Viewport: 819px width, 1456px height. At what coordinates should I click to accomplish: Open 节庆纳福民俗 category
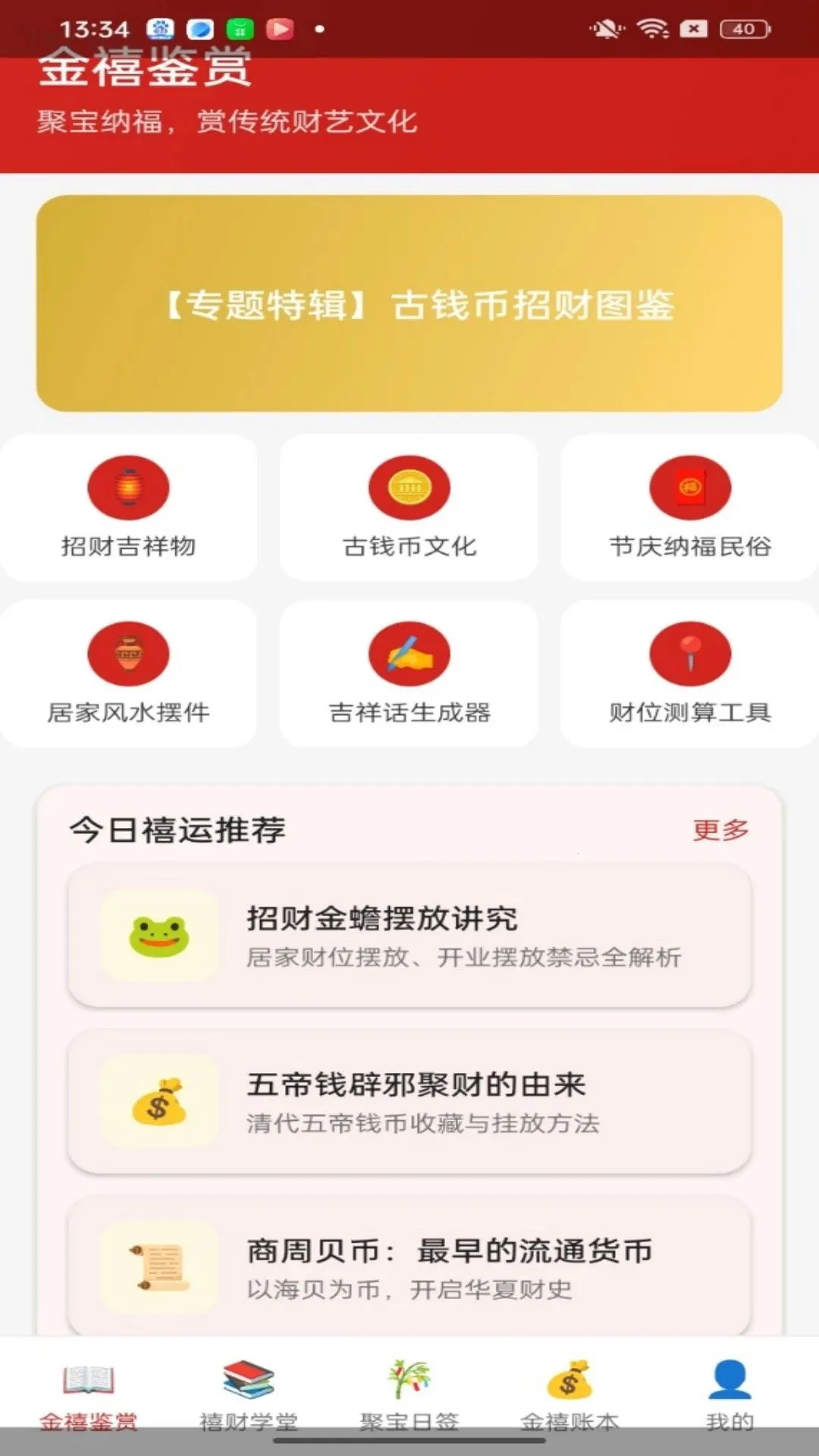[690, 507]
